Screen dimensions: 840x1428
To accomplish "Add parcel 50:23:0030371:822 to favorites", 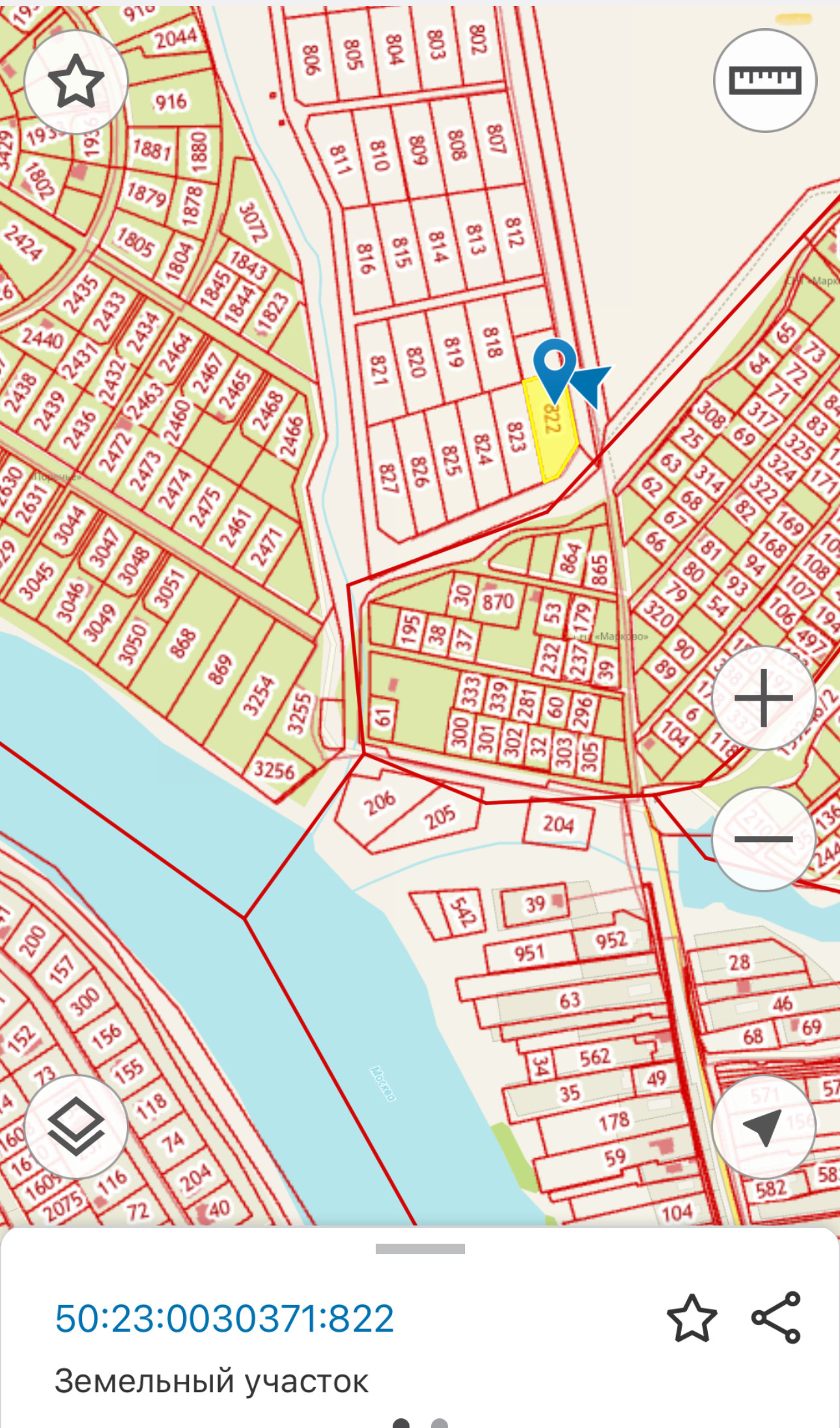I will pos(692,1319).
